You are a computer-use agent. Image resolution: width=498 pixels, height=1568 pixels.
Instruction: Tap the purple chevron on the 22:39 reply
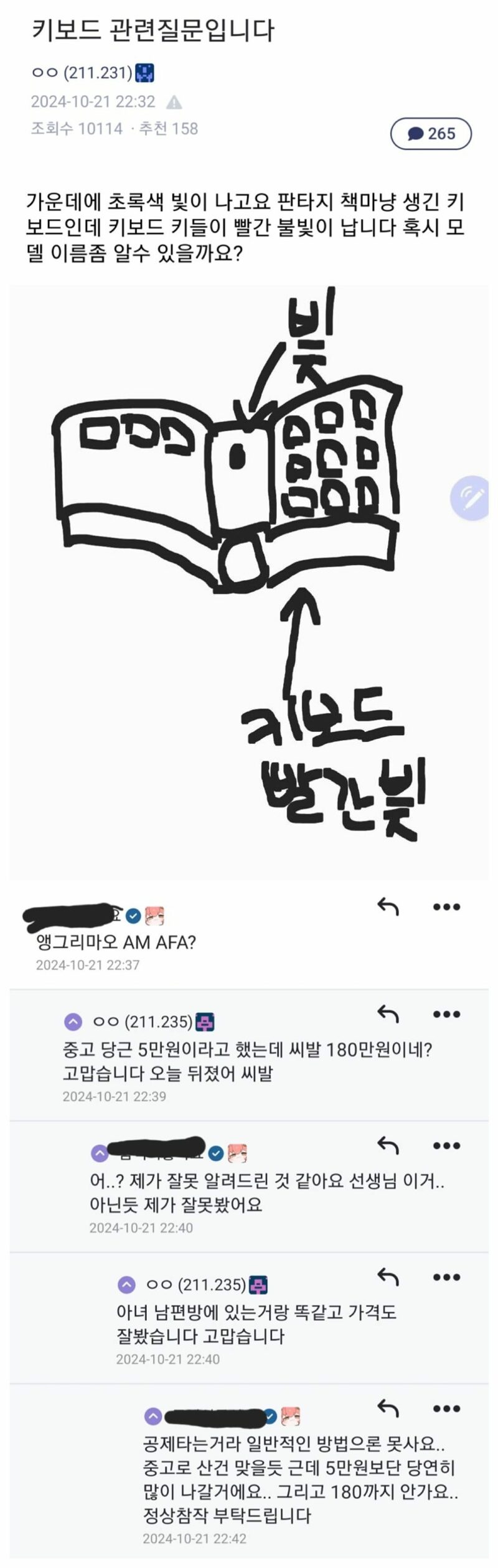pyautogui.click(x=73, y=1021)
